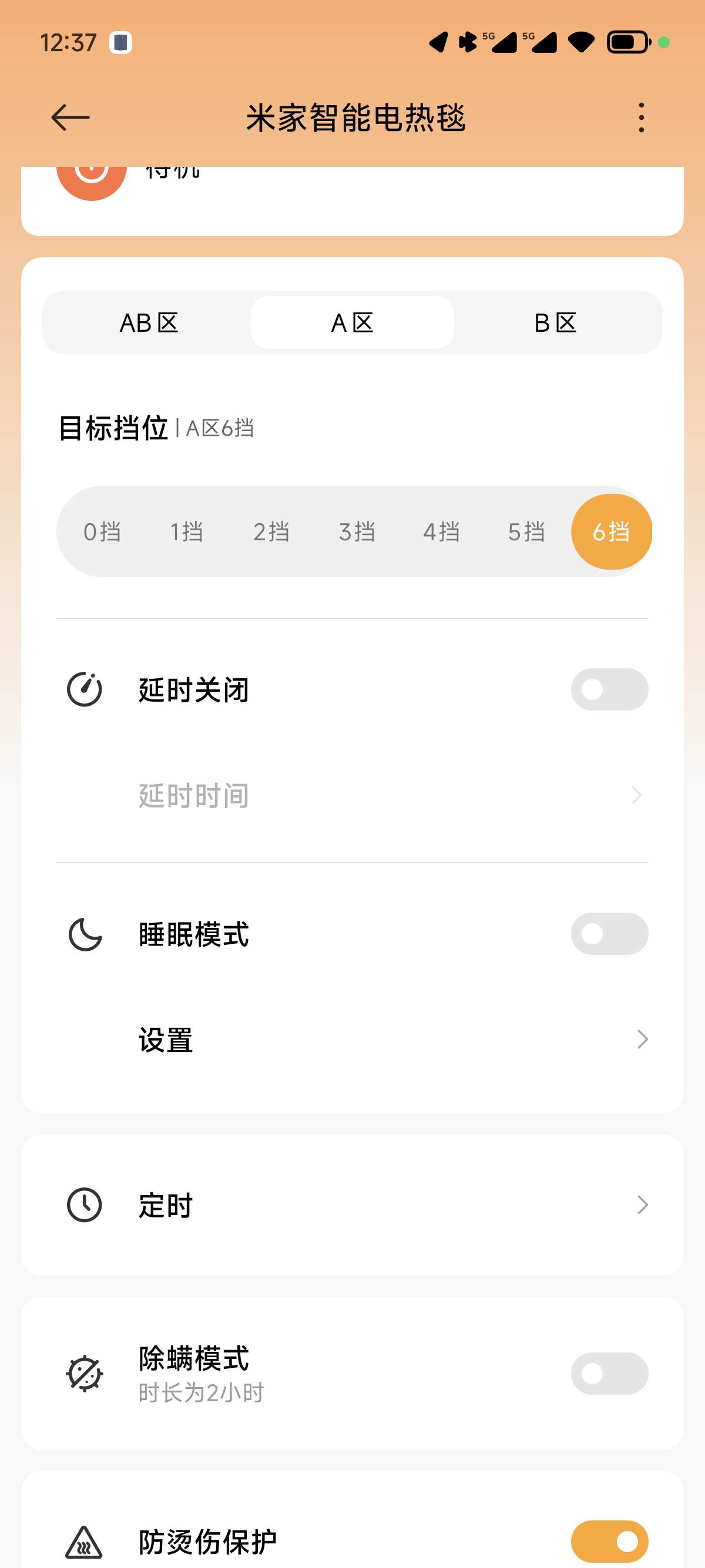
Task: Choose the 2挡 level
Action: [271, 532]
